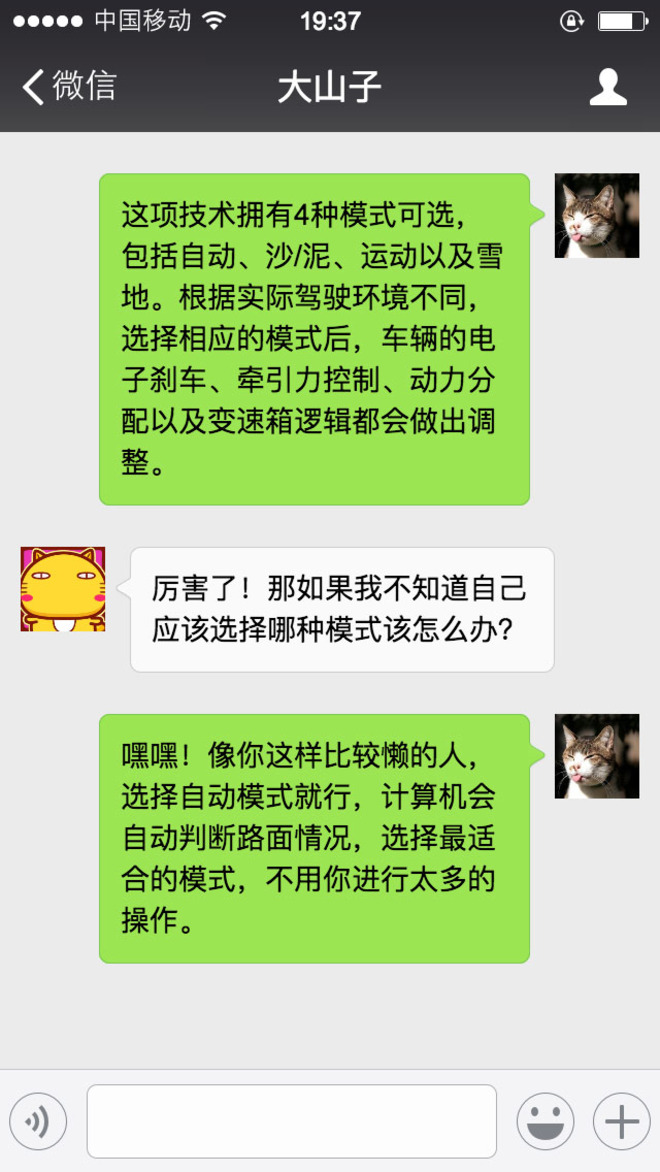Open the emoji sticker picker
Image resolution: width=660 pixels, height=1172 pixels.
545,1122
